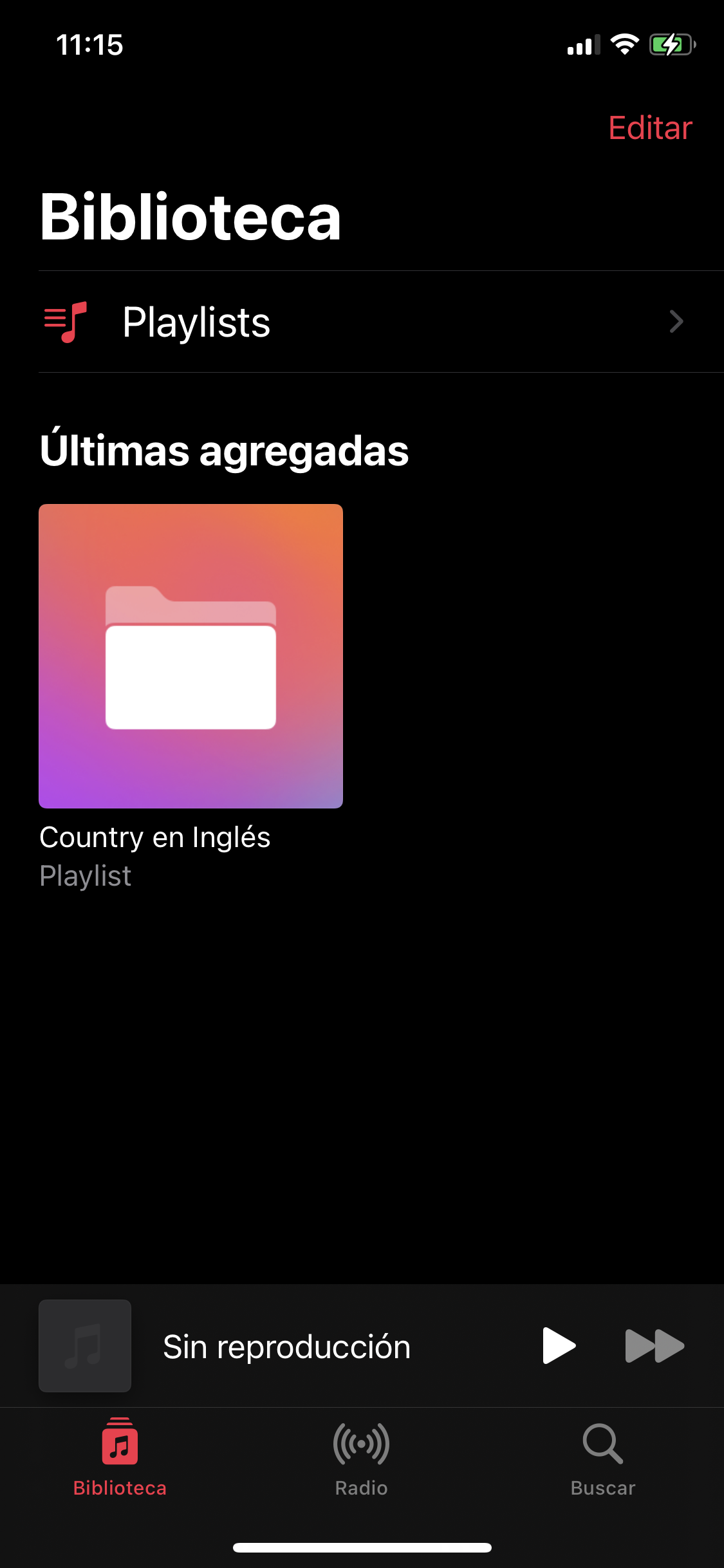Switch to the Radio tab
Viewport: 724px width, 1568px height.
point(361,1458)
